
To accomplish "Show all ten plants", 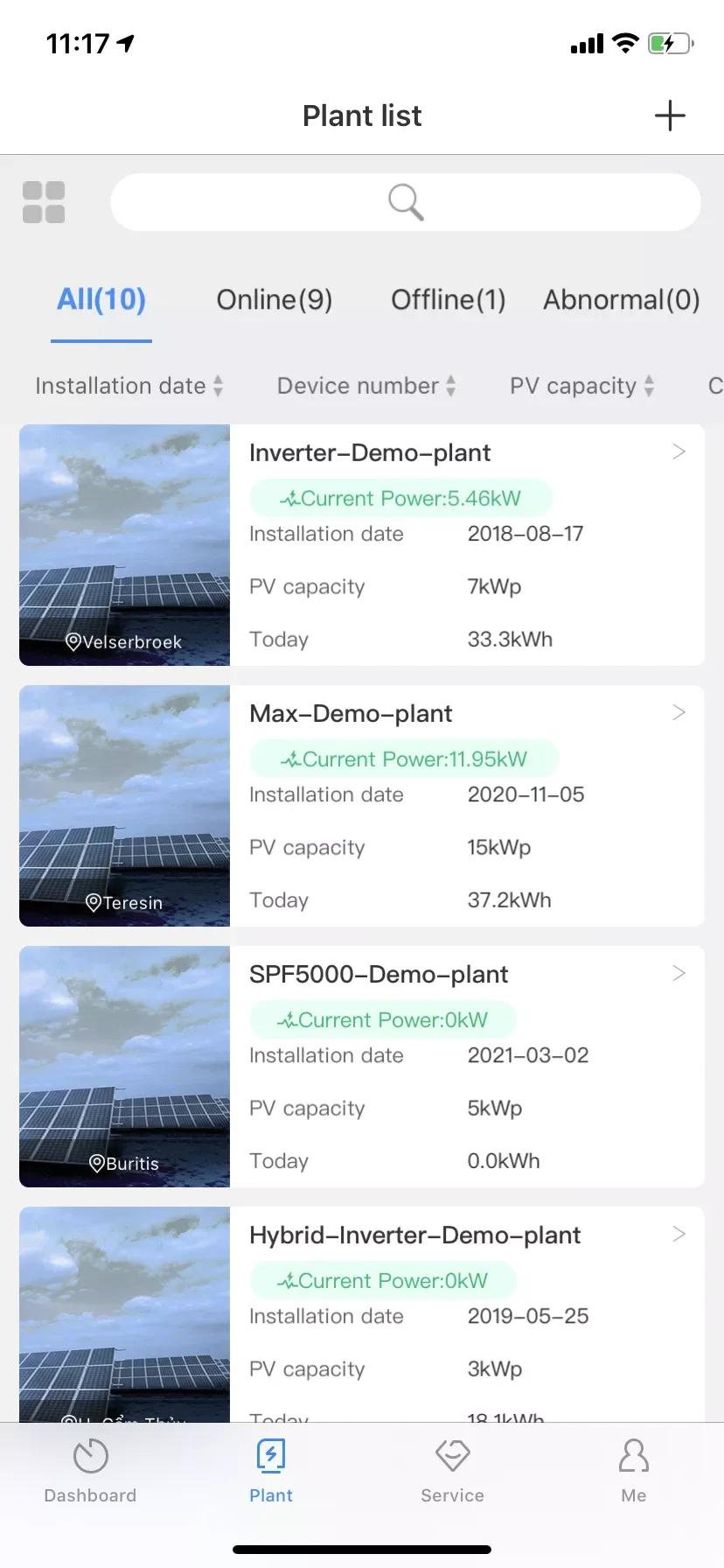I will (x=101, y=300).
